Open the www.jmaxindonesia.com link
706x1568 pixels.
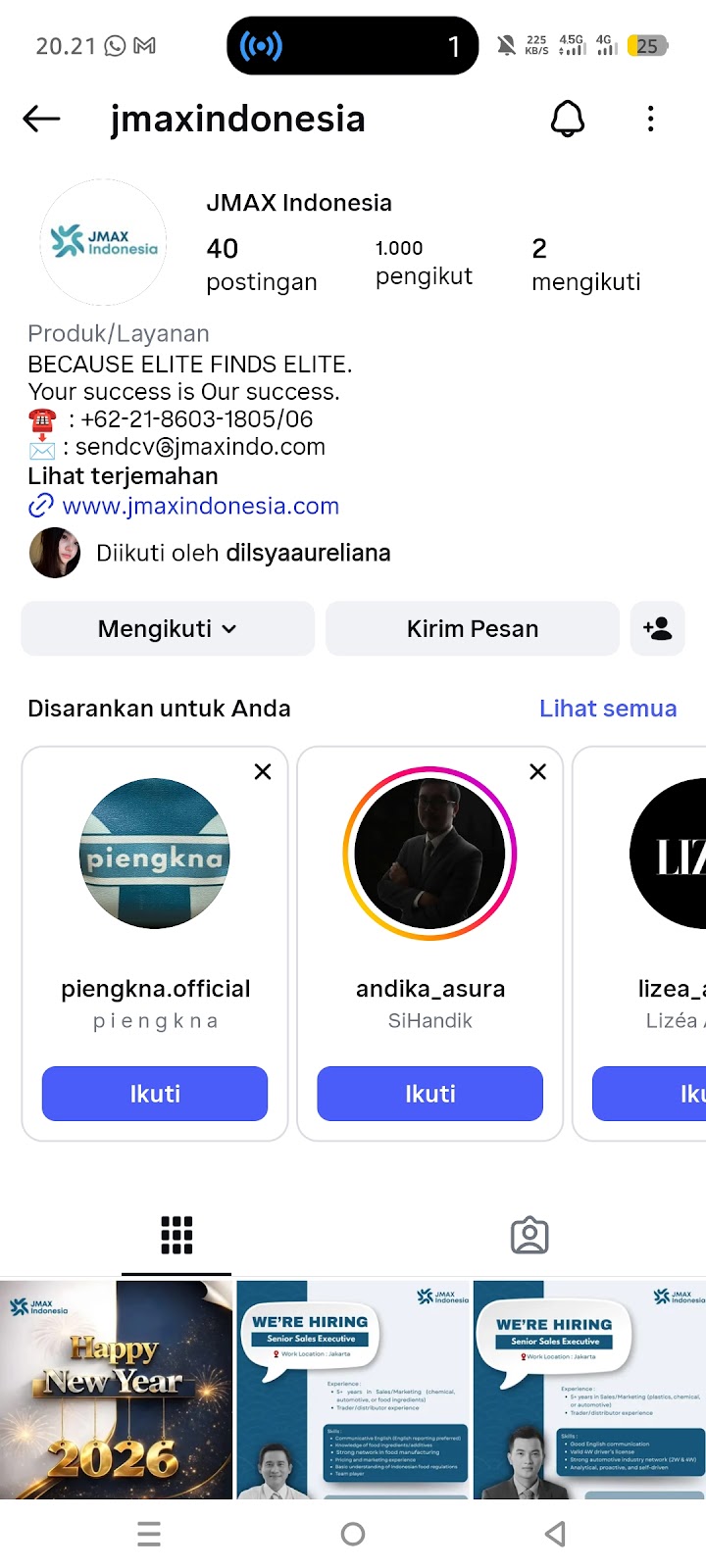200,506
